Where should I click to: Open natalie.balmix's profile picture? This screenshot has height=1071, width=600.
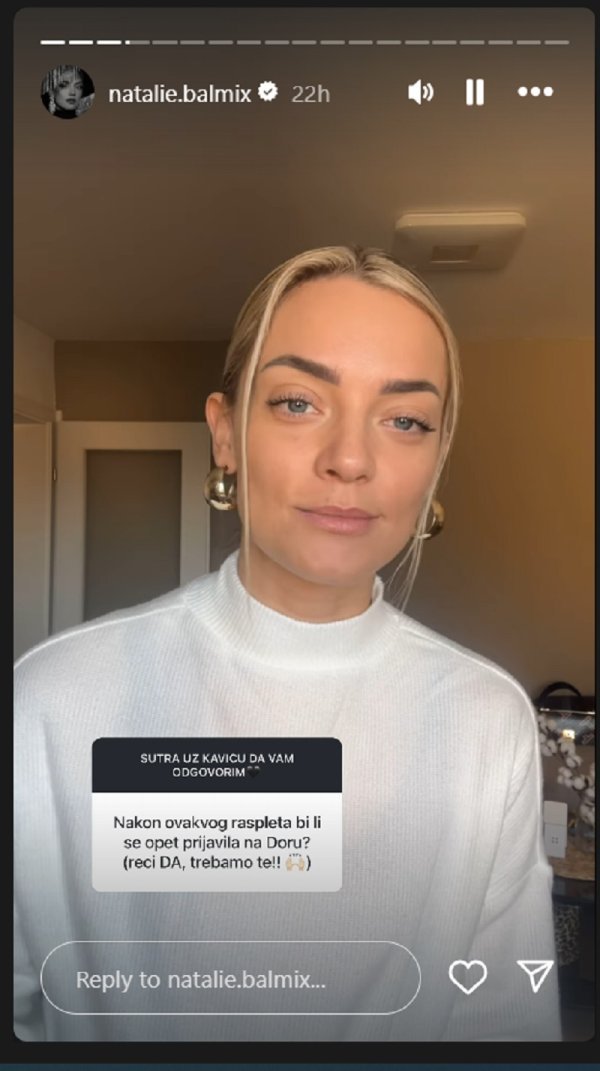pos(67,93)
